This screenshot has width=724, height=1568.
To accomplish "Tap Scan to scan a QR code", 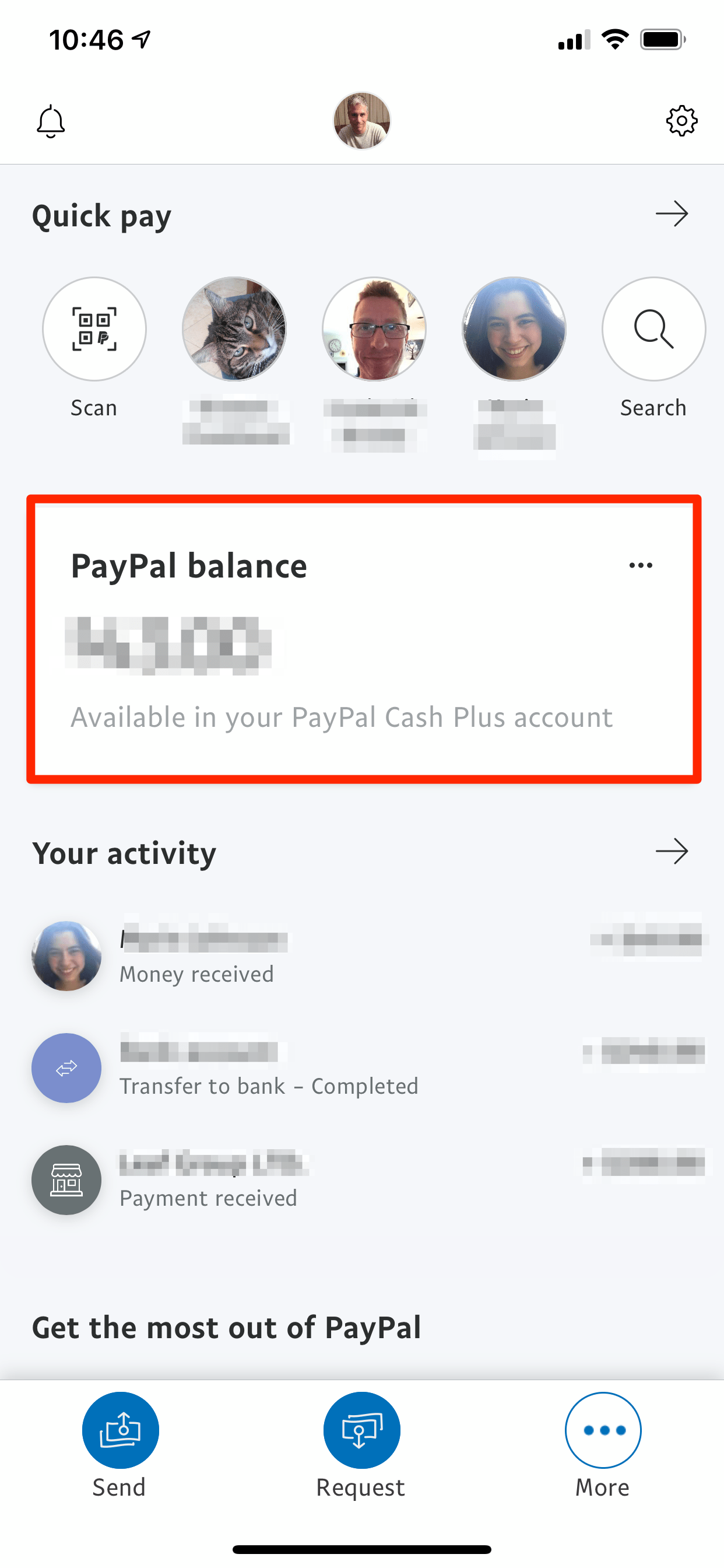I will (94, 330).
